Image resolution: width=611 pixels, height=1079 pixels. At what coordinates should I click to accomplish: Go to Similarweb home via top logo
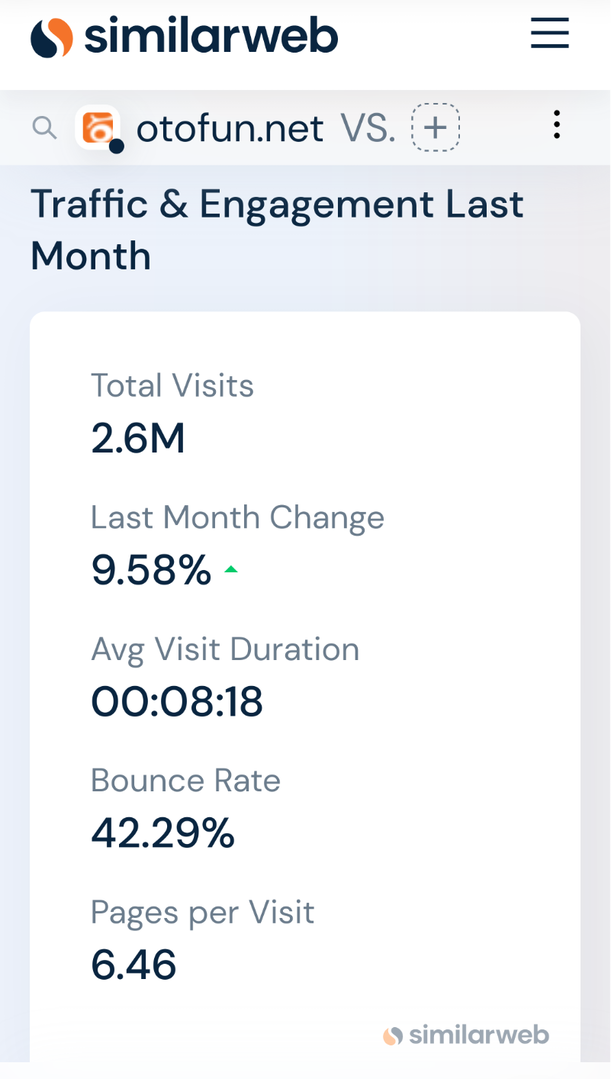184,38
